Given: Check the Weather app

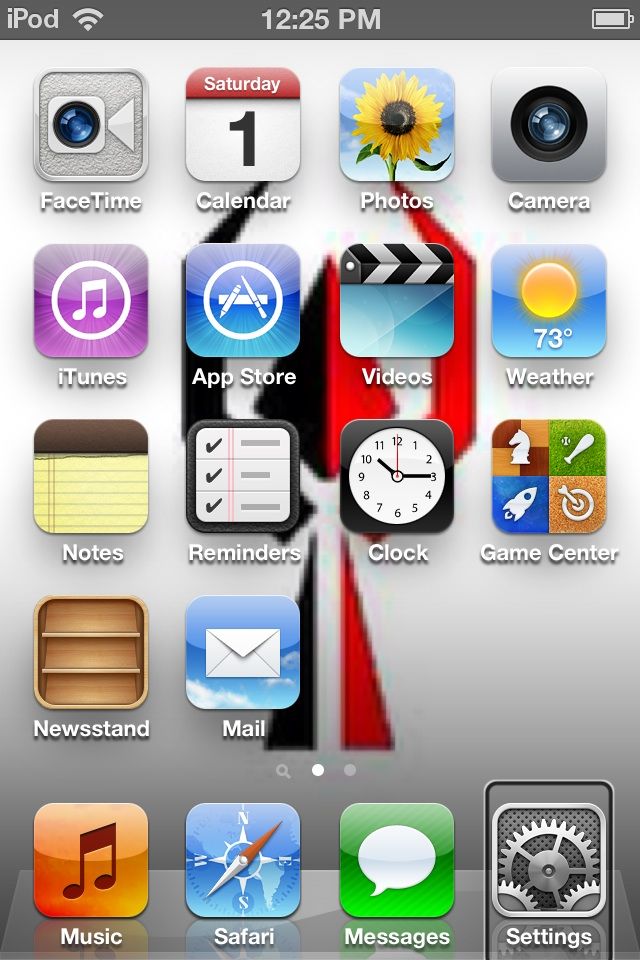Looking at the screenshot, I should click(x=548, y=301).
